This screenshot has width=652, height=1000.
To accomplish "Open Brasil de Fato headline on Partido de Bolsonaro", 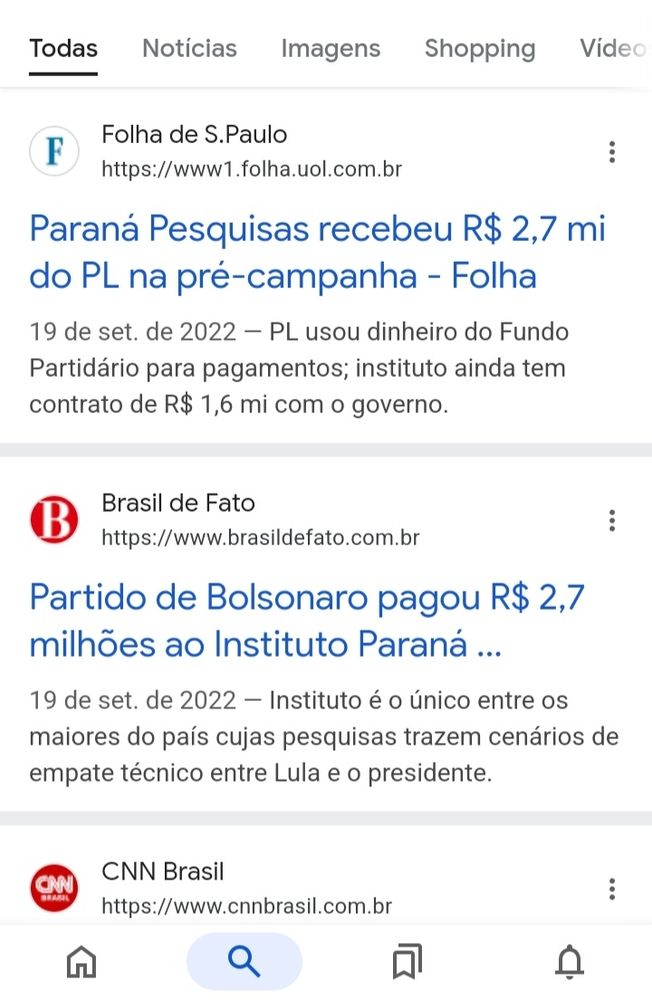I will click(306, 621).
